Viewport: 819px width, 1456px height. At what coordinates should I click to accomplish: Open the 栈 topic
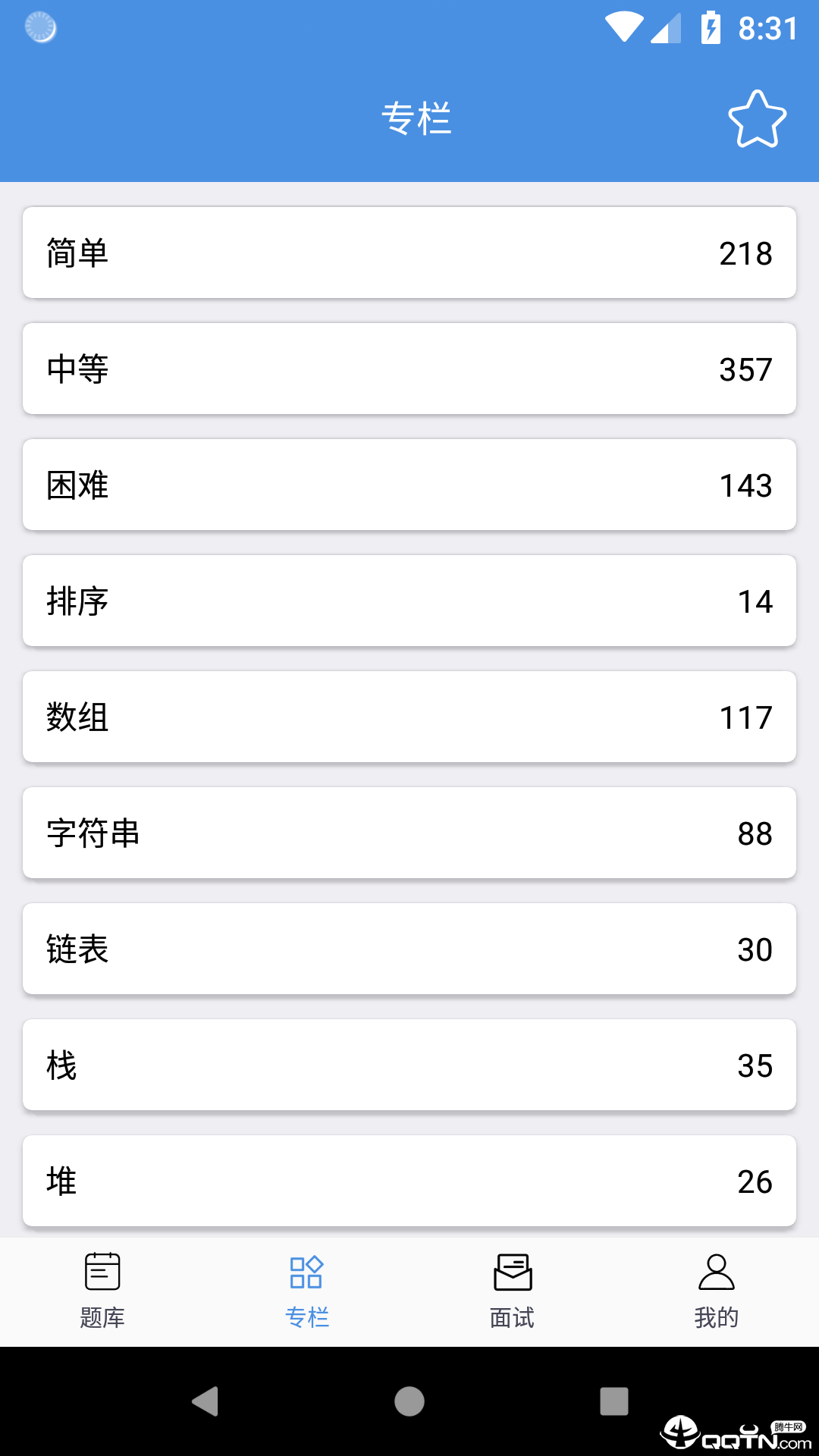tap(409, 1065)
